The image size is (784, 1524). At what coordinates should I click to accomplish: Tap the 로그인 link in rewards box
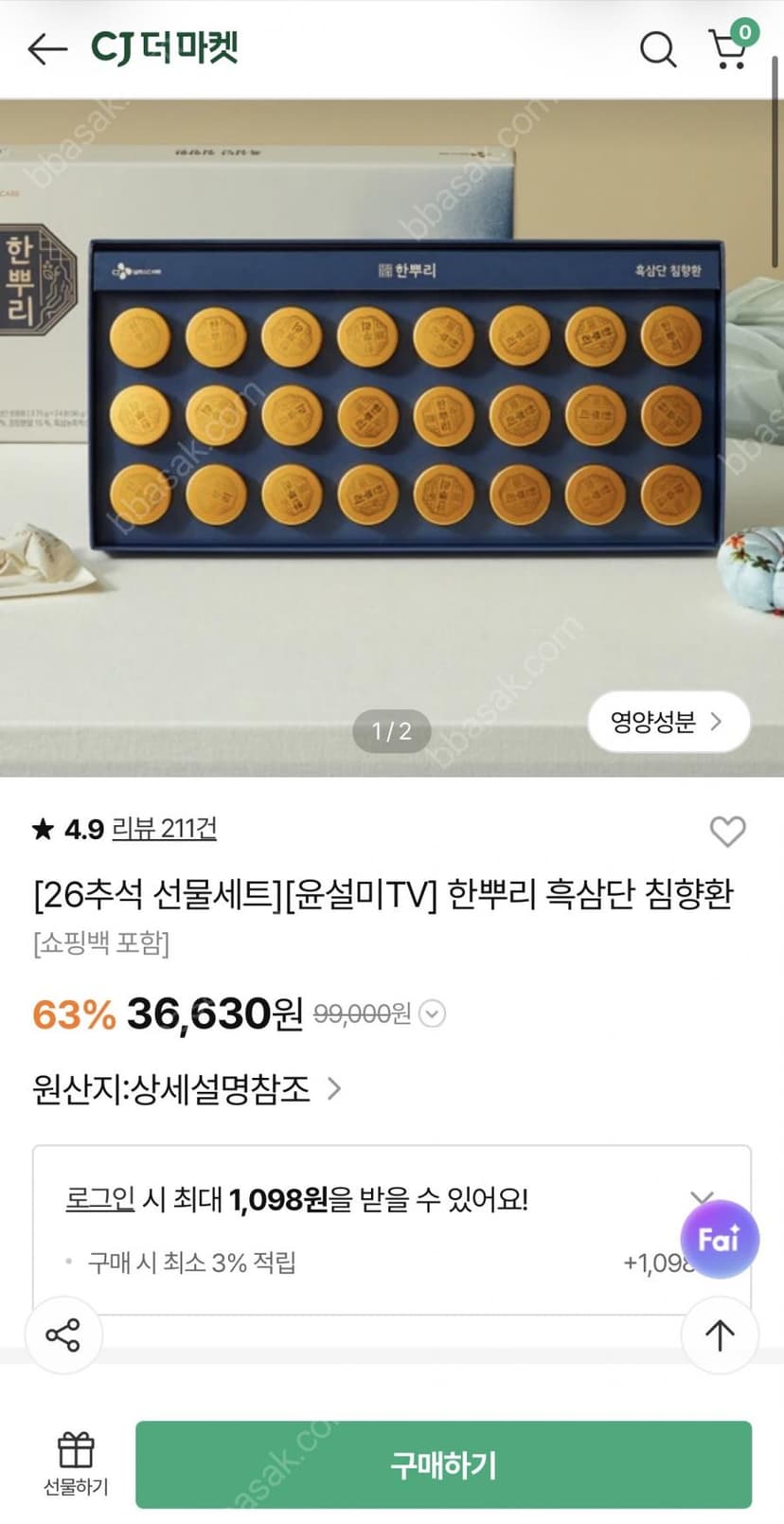tap(99, 1199)
